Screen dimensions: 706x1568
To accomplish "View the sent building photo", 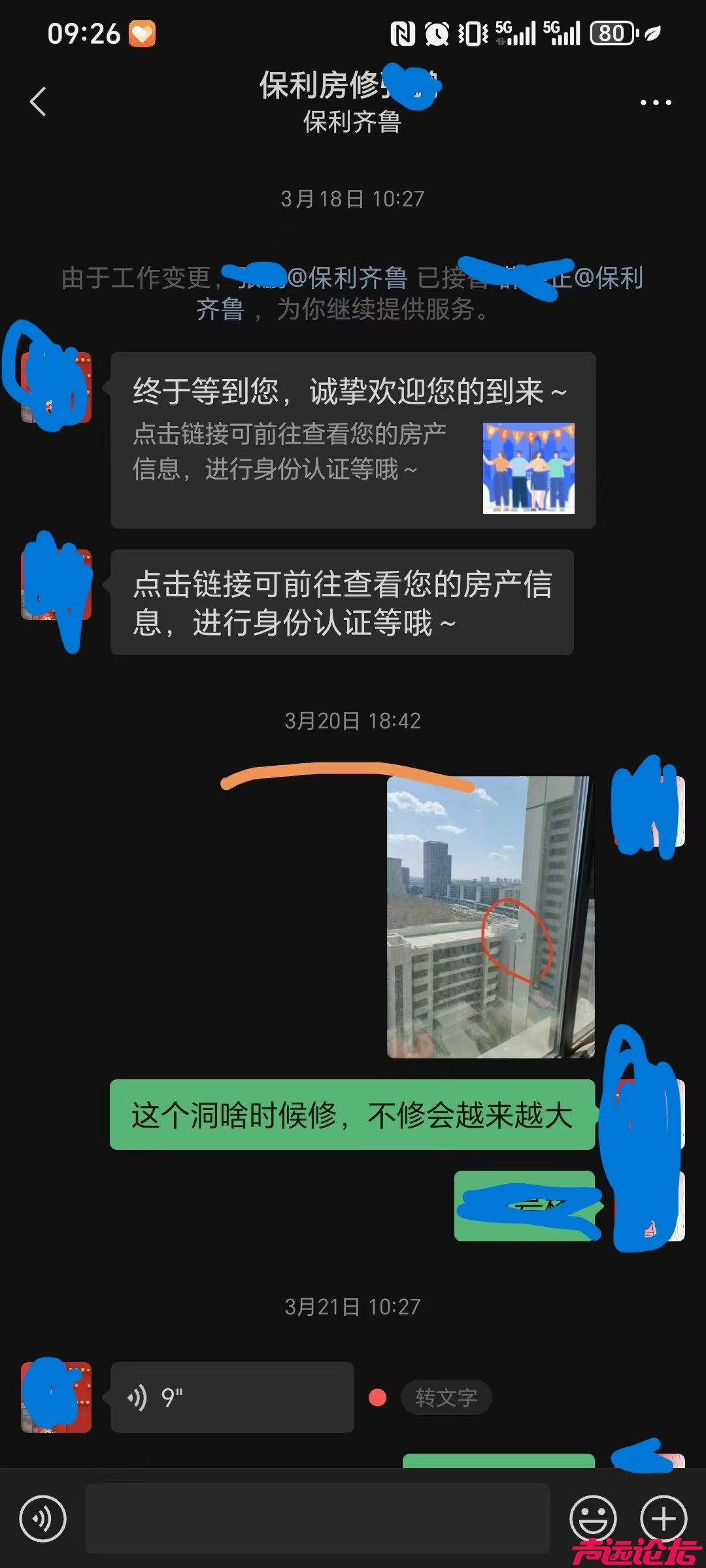I will pos(490,917).
